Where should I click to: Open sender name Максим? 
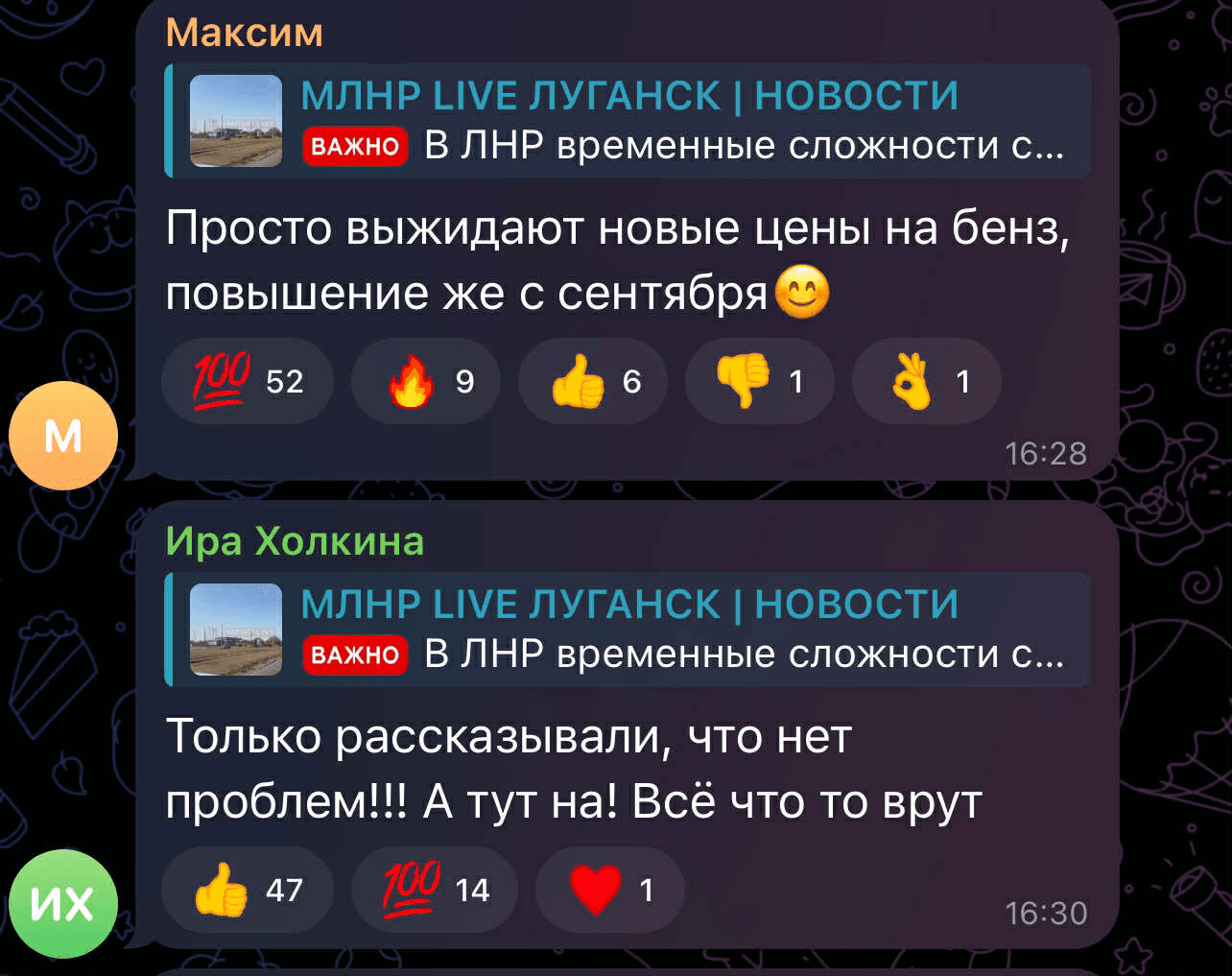pos(244,34)
